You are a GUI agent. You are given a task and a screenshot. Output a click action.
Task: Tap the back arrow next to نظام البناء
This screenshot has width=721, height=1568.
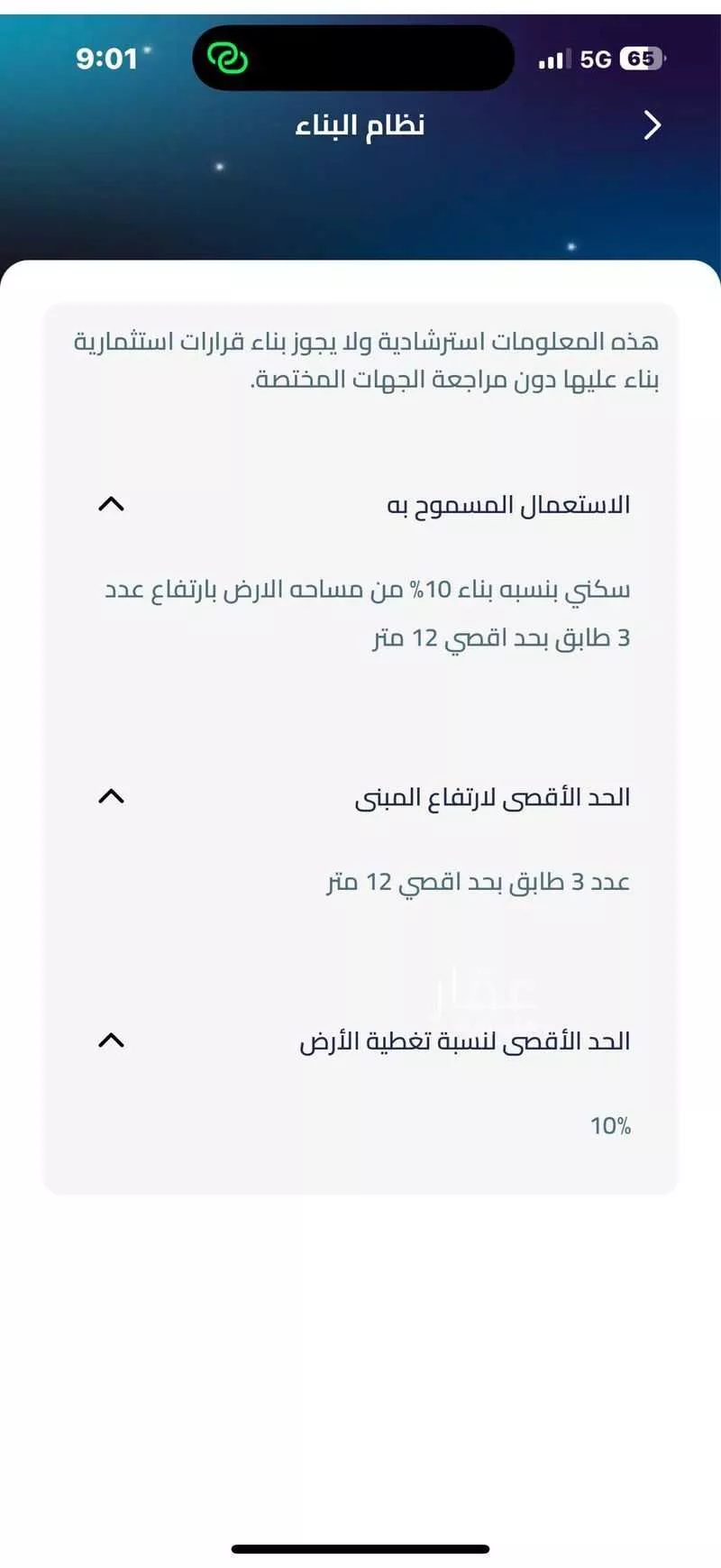click(652, 124)
